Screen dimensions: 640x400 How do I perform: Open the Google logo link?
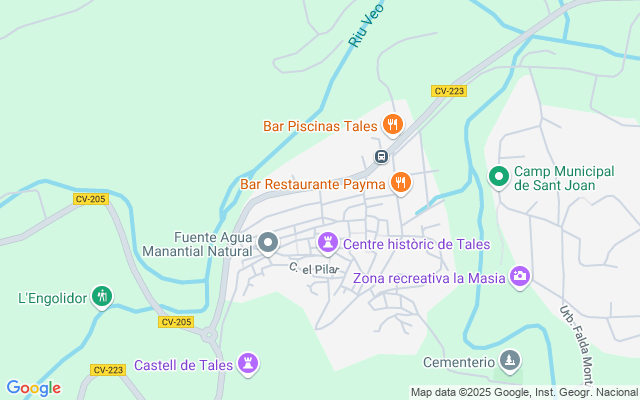[33, 388]
